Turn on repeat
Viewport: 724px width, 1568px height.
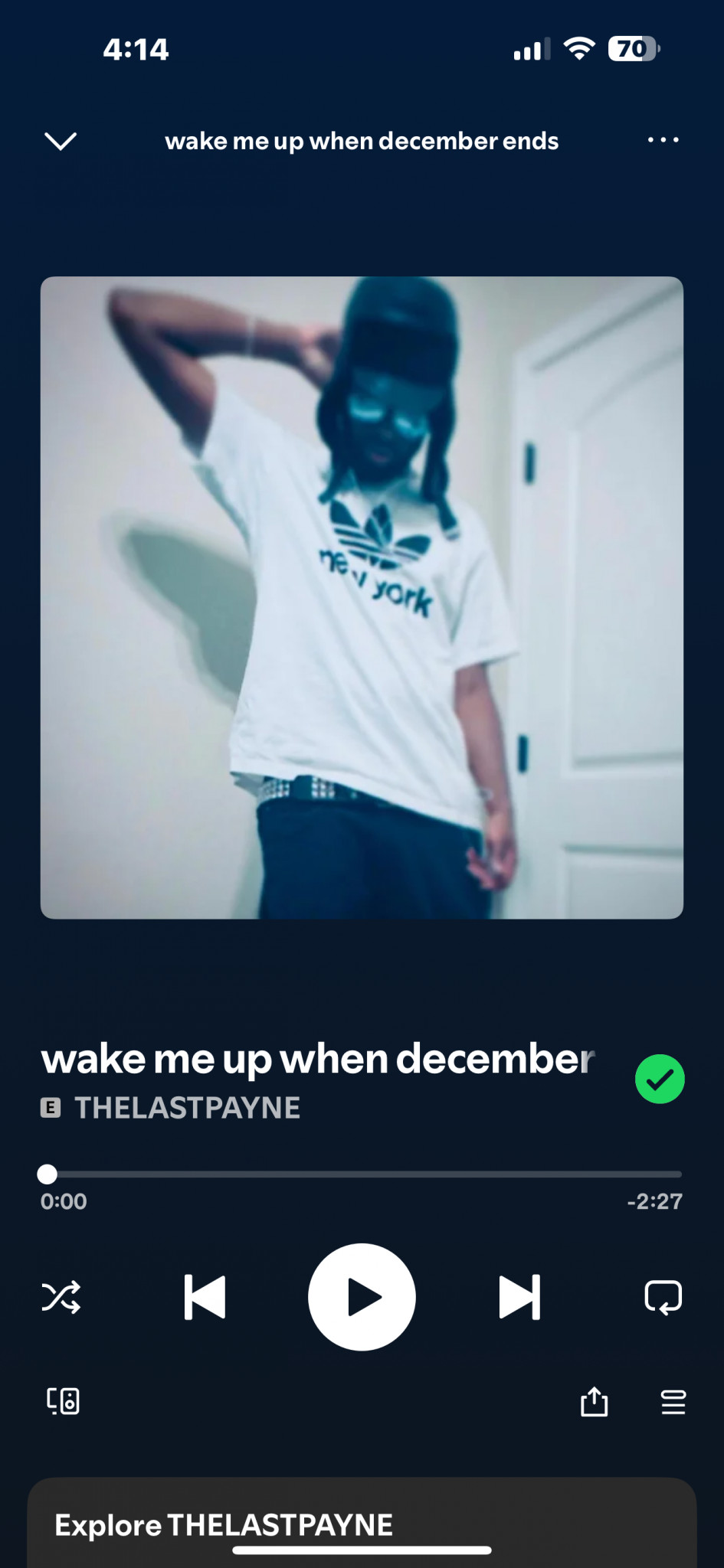(663, 1297)
